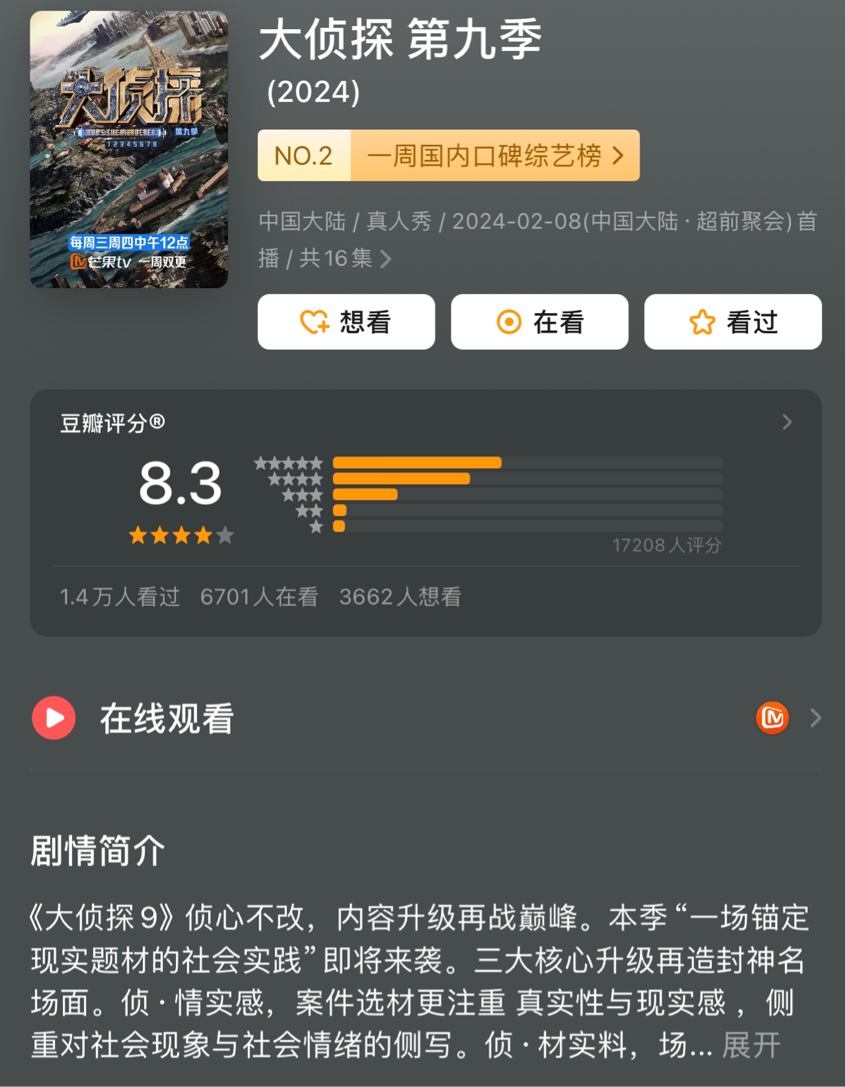Mark the show as 看过
Viewport: 846px width, 1087px height.
[x=732, y=322]
